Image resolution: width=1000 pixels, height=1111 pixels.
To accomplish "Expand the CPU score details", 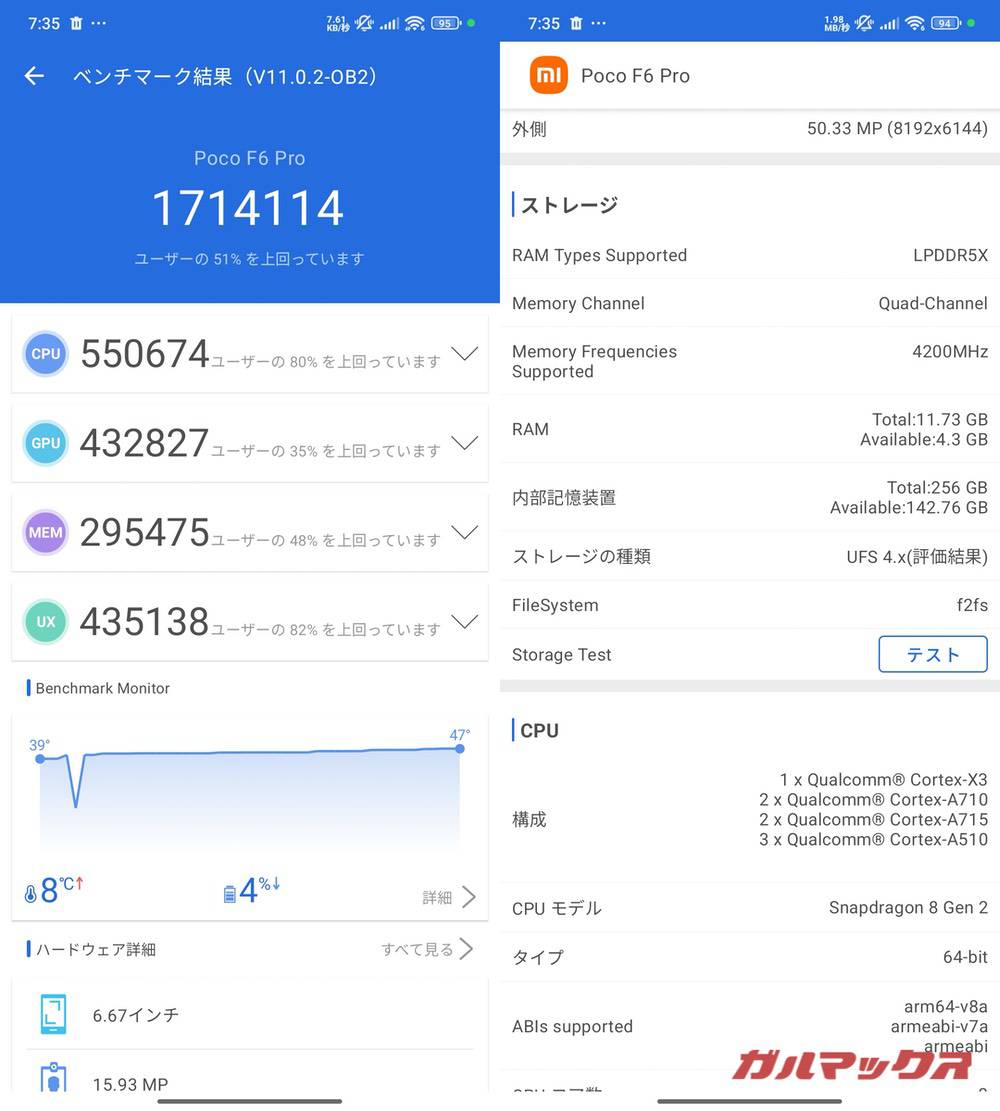I will click(x=463, y=353).
